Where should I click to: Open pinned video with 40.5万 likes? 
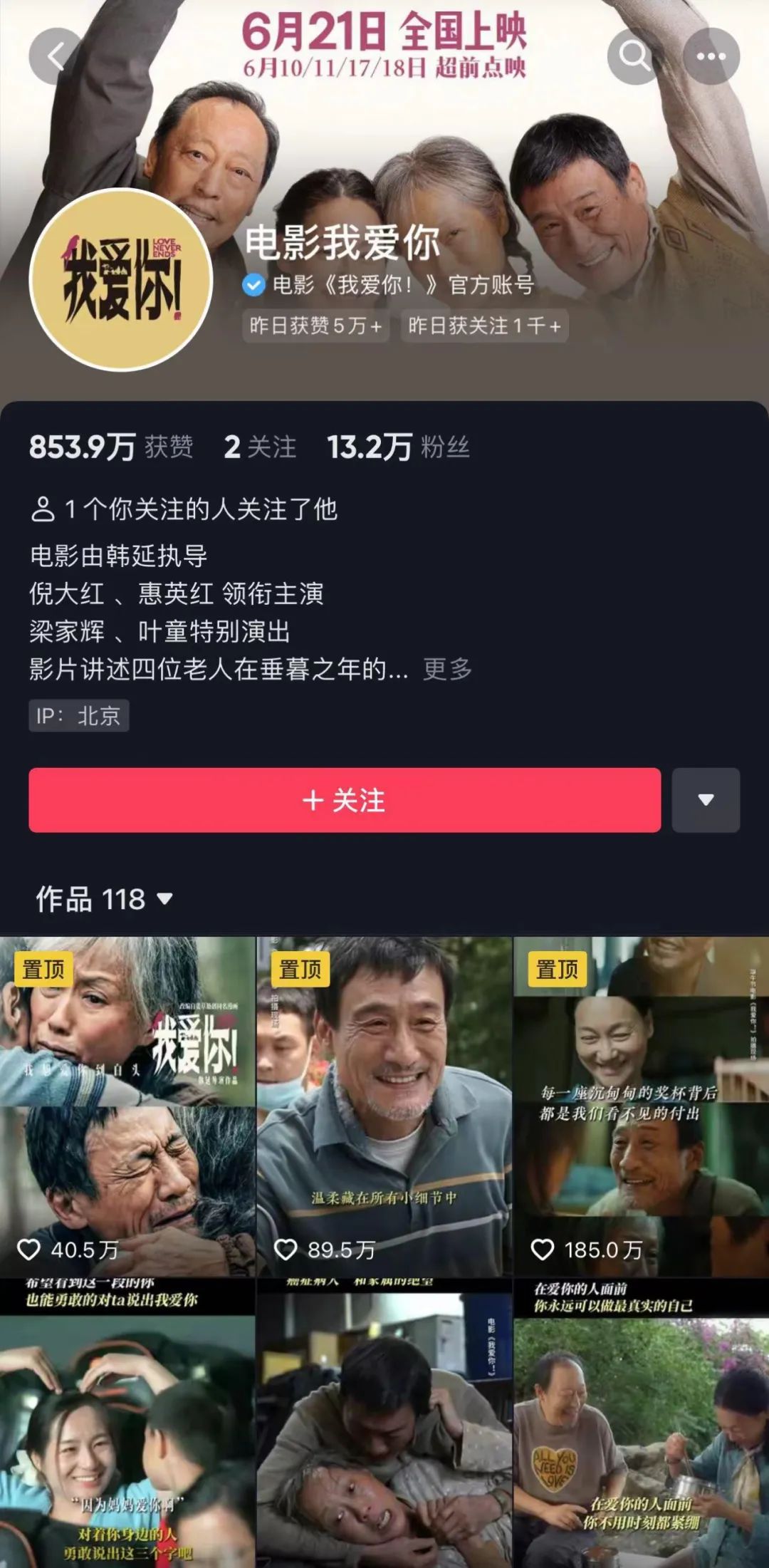coord(127,1106)
